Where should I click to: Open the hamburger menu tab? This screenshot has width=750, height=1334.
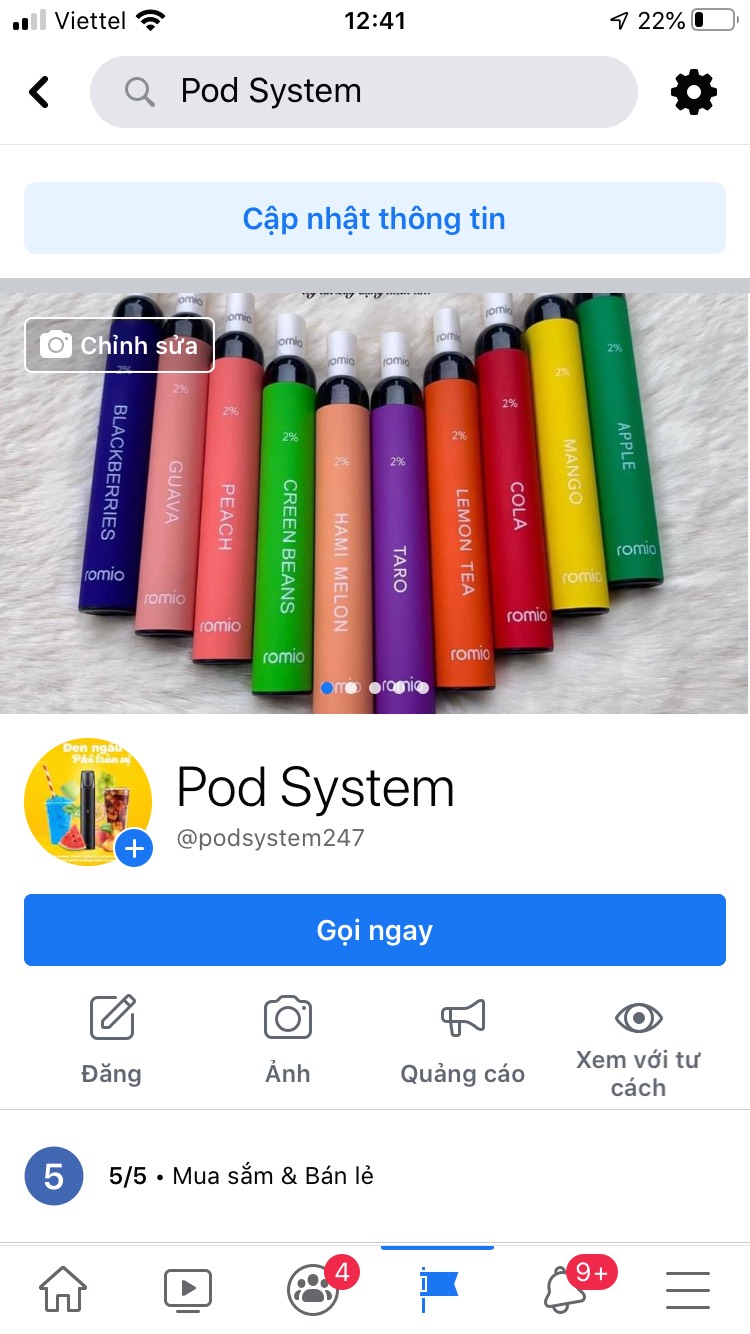pyautogui.click(x=688, y=1290)
